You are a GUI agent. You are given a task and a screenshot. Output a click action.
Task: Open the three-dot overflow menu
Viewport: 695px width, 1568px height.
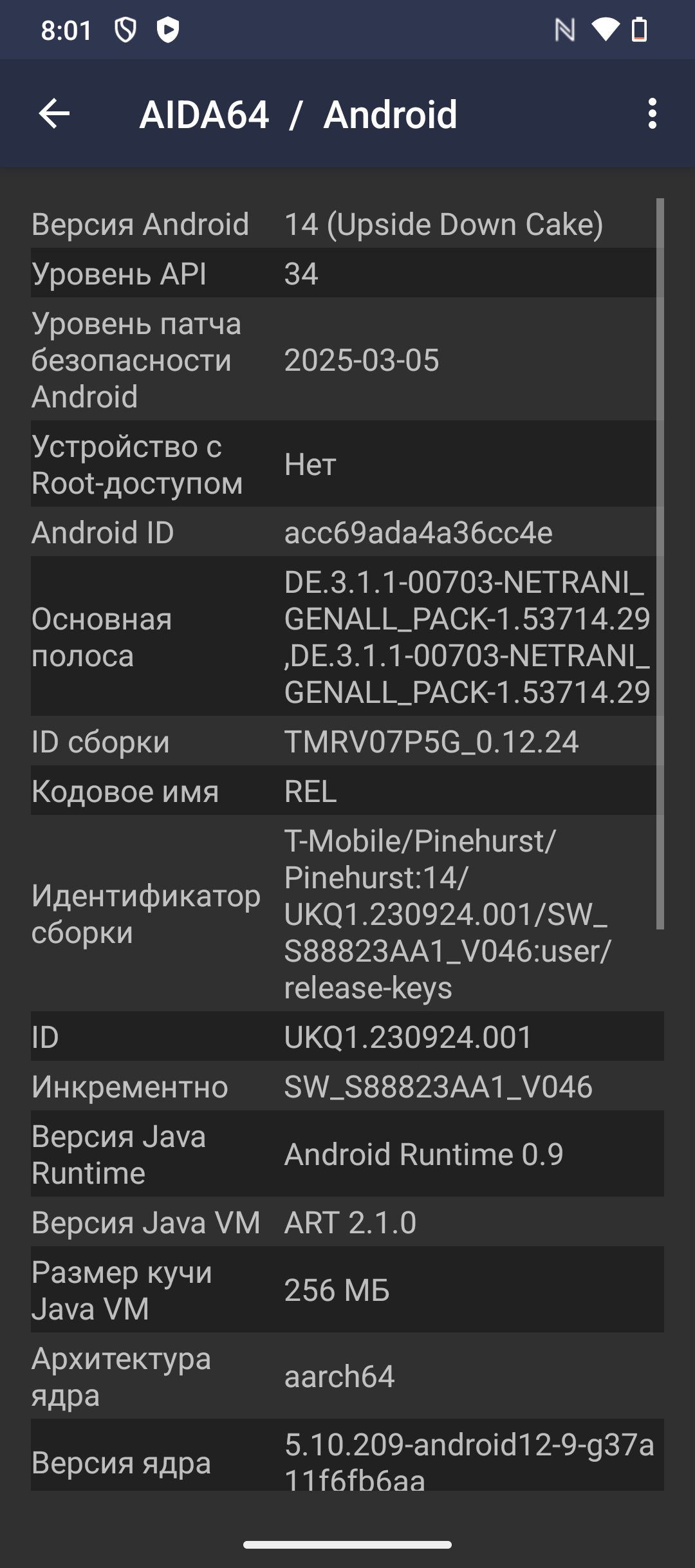coord(652,114)
